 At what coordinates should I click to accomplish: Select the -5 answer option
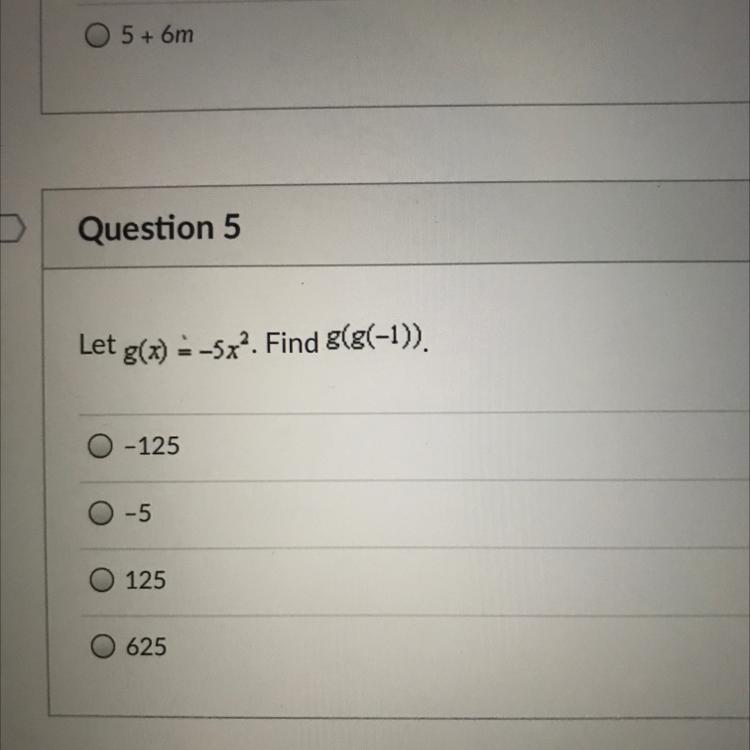pyautogui.click(x=98, y=516)
